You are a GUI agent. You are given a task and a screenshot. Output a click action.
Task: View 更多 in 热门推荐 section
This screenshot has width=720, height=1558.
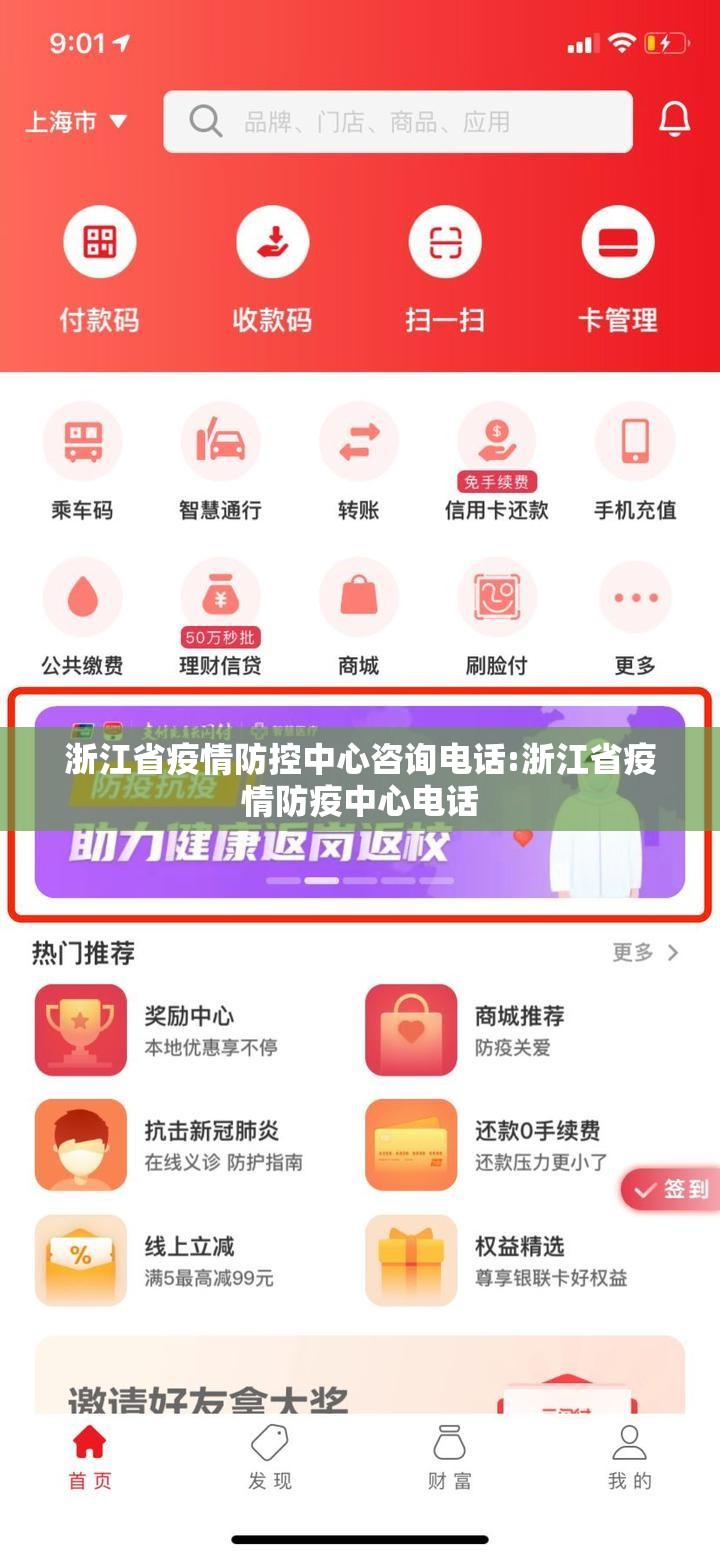click(645, 953)
